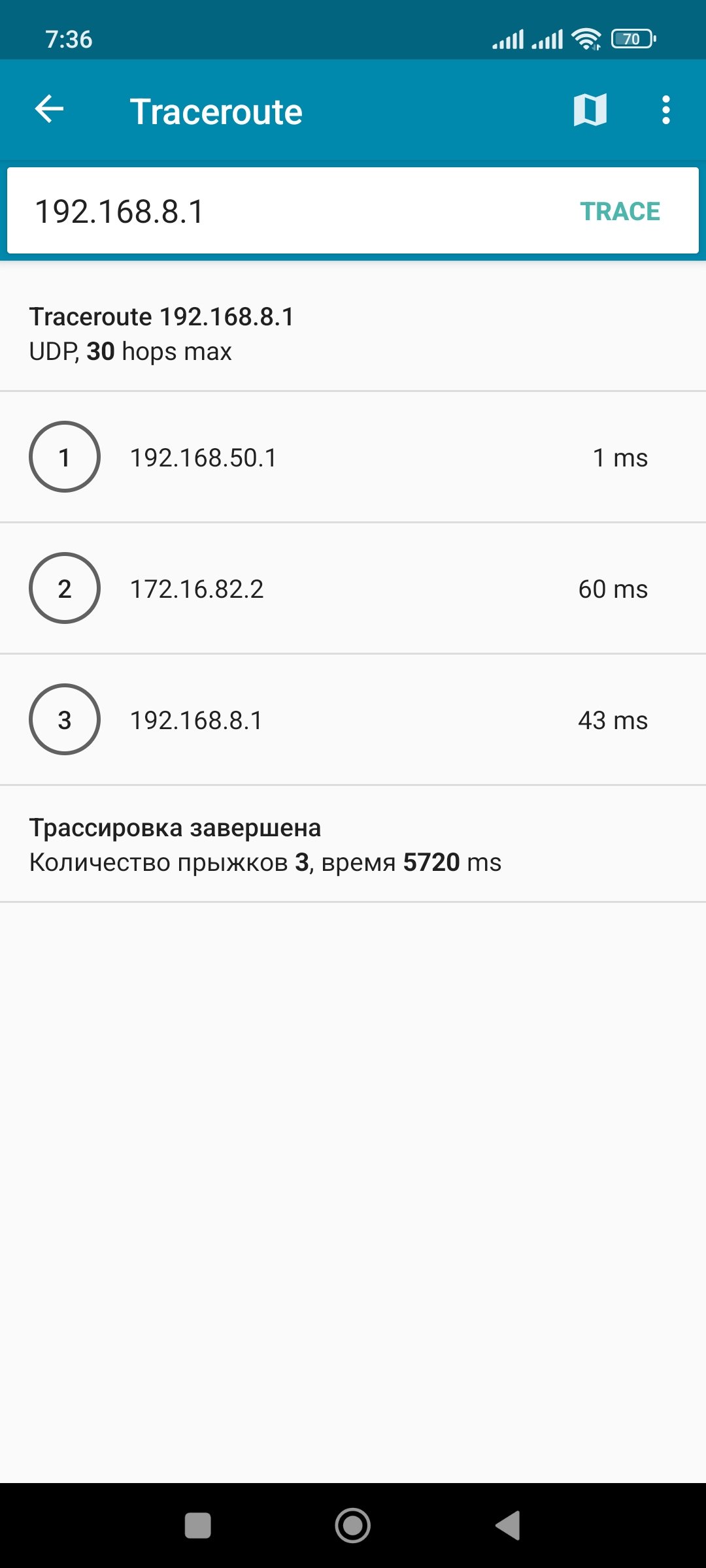This screenshot has height=1568, width=706.
Task: Open hop 1 with address 192.168.50.1
Action: 353,457
